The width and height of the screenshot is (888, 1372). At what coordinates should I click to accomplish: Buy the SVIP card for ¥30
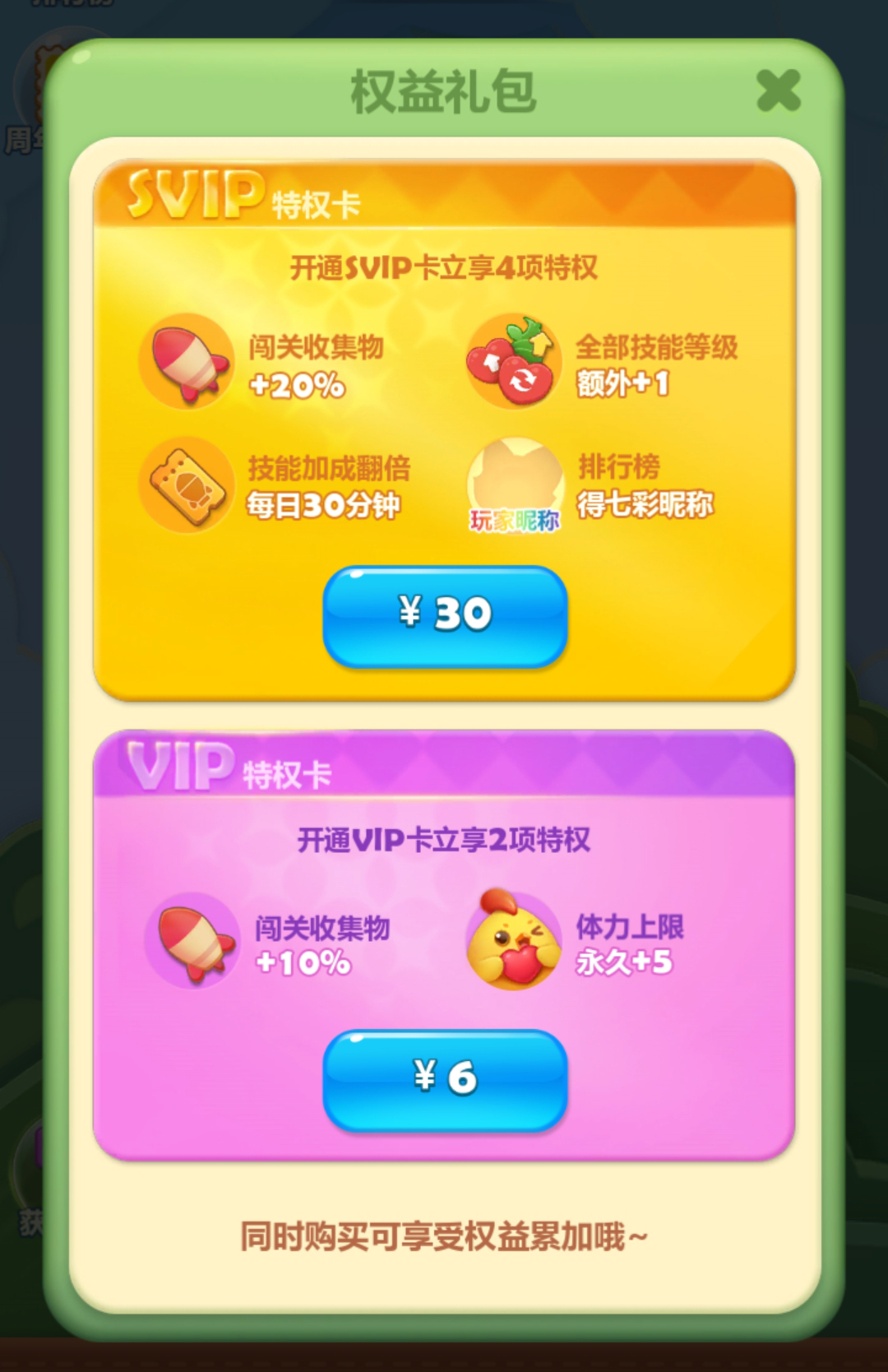pos(445,614)
